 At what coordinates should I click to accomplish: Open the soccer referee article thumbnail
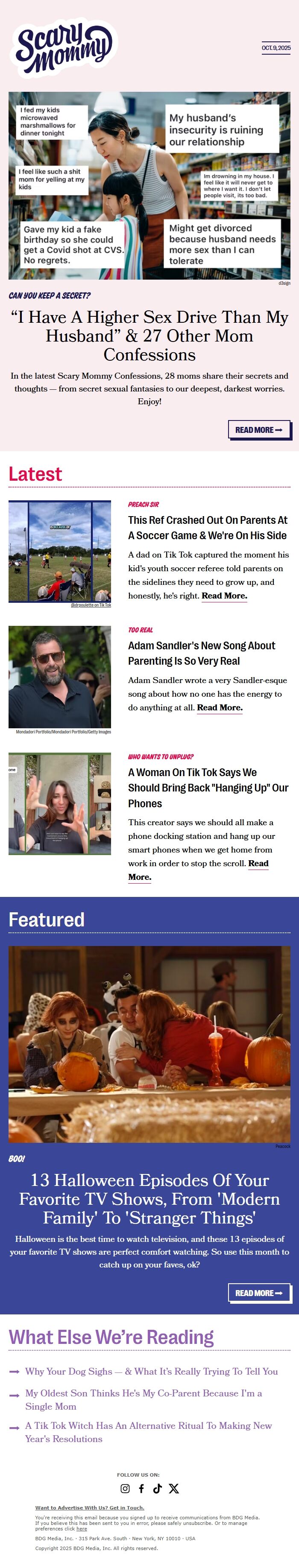[x=60, y=552]
